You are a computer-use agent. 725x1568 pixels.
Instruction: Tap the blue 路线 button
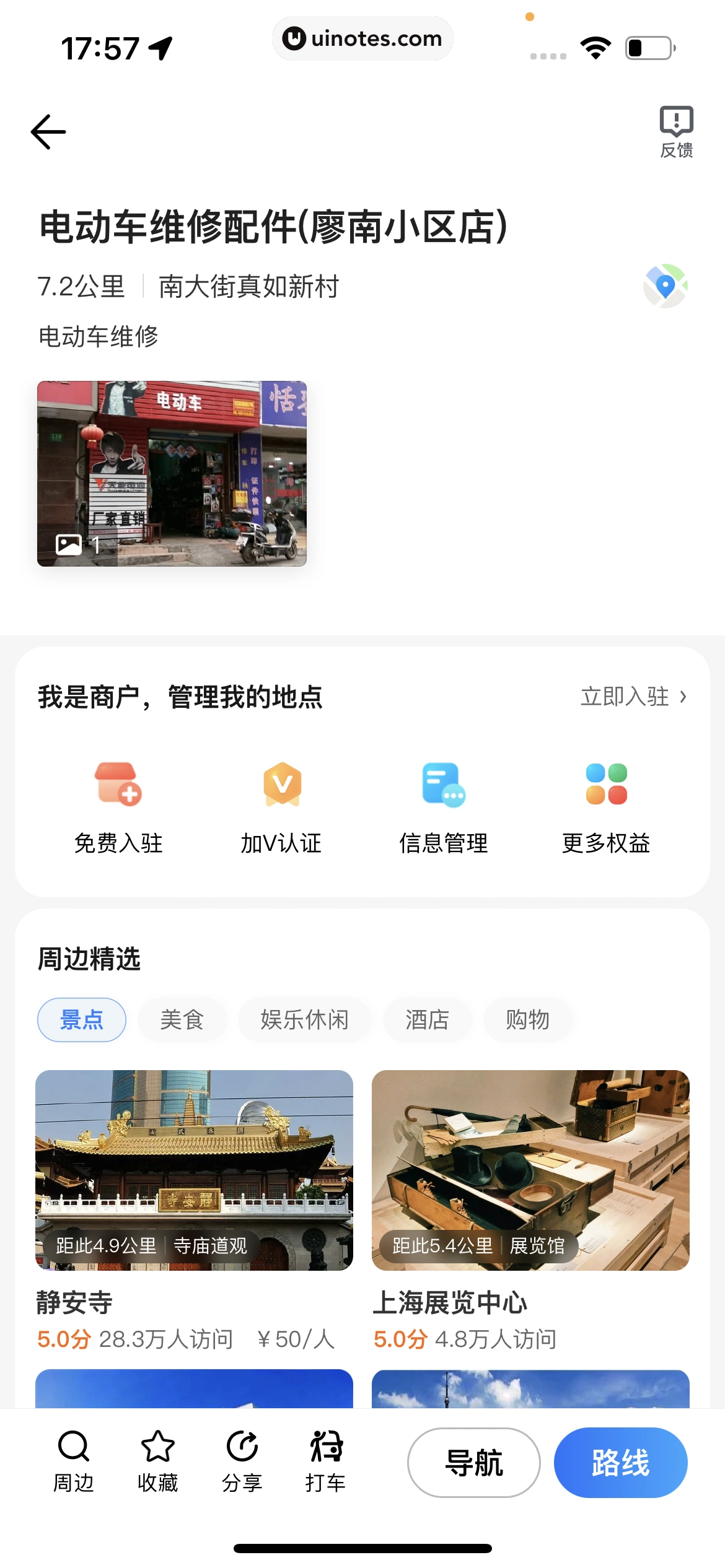click(x=620, y=1463)
